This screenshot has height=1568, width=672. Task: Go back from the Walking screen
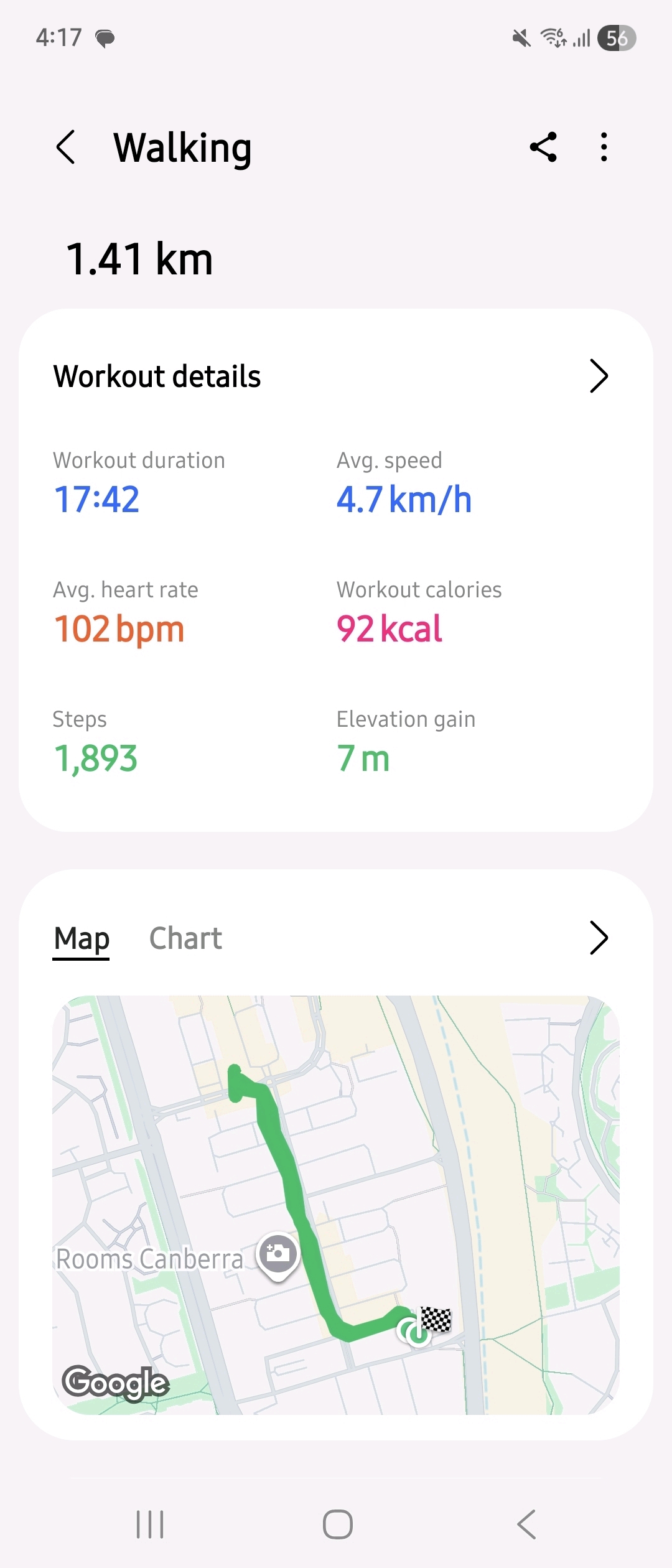66,147
